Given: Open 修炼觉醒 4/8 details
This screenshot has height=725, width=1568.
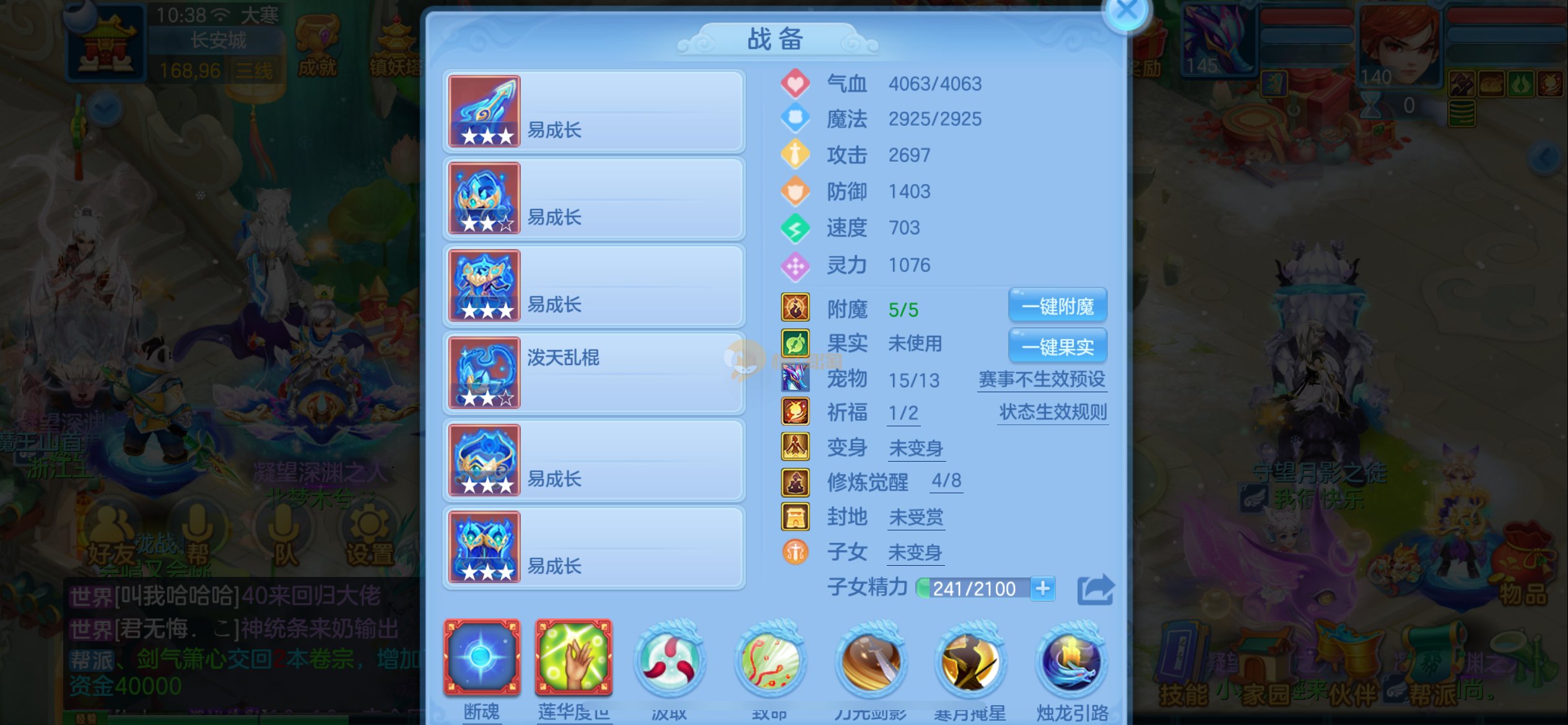Looking at the screenshot, I should click(x=946, y=481).
